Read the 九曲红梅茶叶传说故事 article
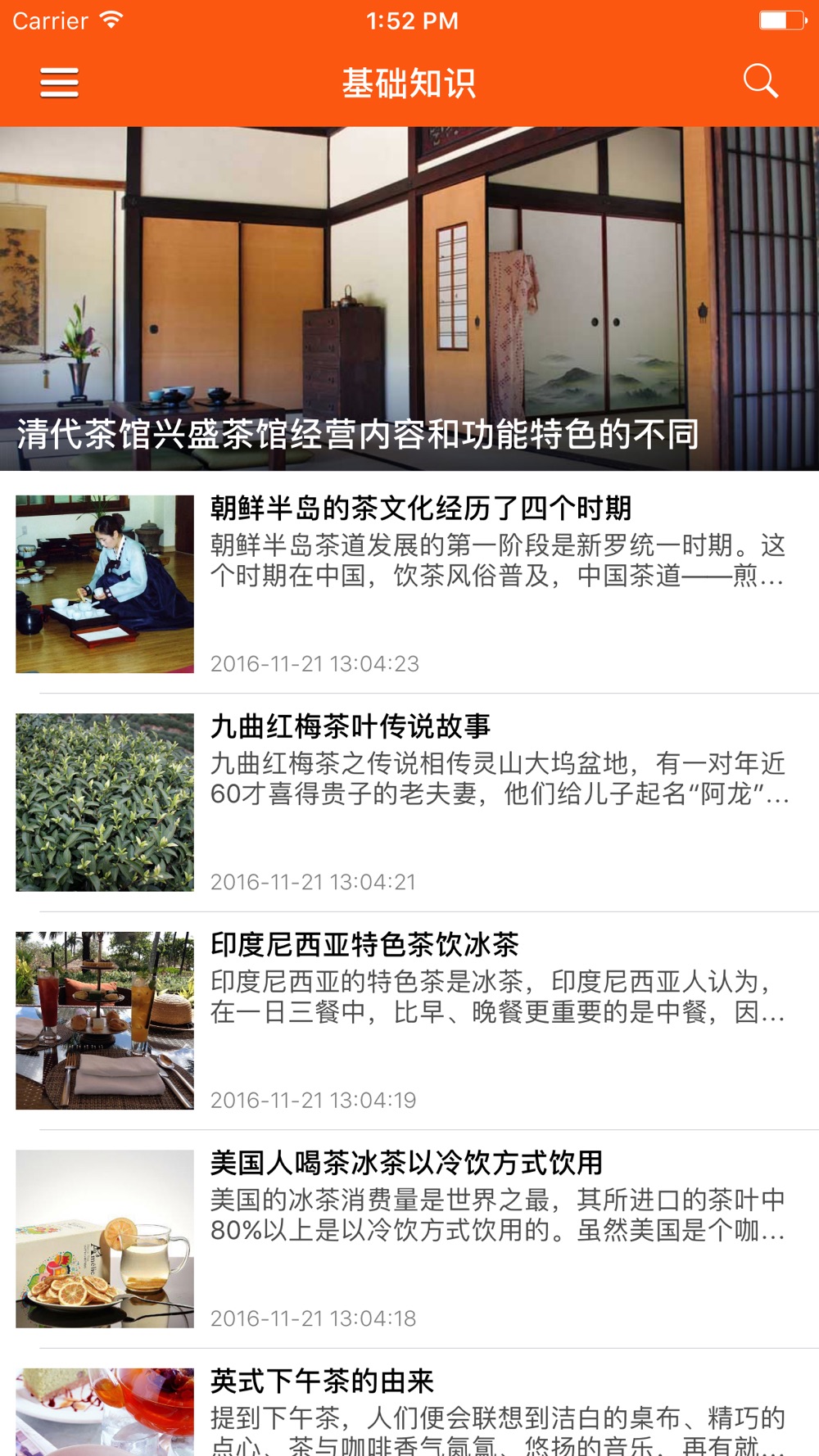819x1456 pixels. click(351, 726)
